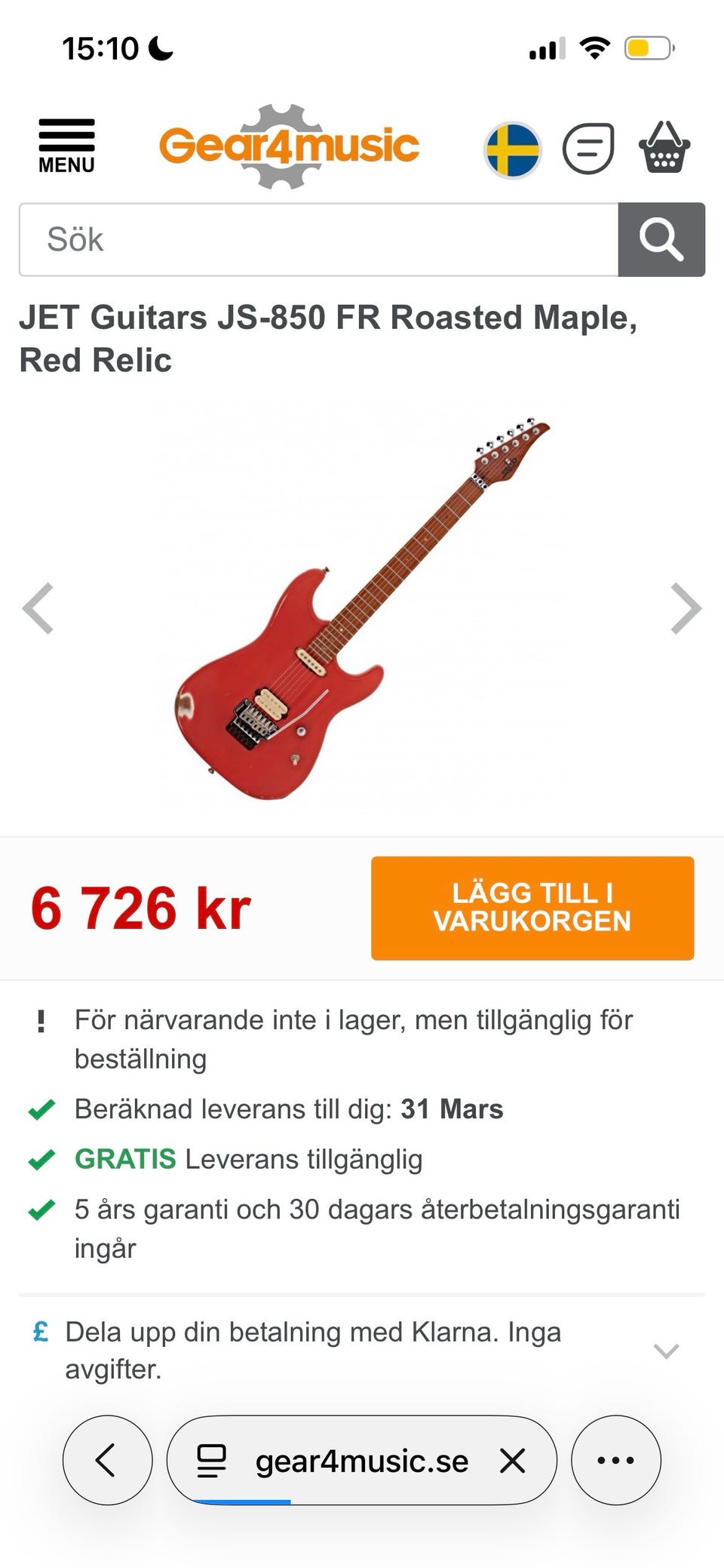Stop page loading with the X
Screen dimensions: 724x1568
513,1461
